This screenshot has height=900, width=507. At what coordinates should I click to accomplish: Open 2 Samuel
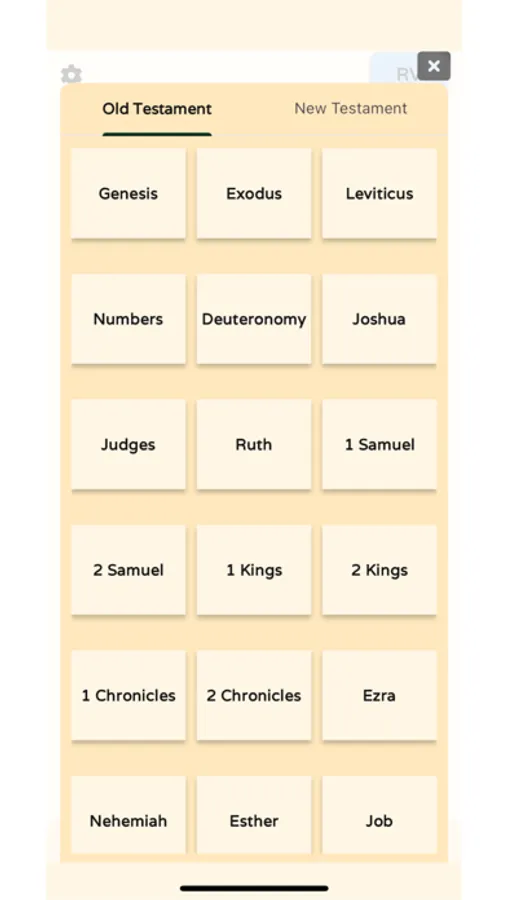[x=128, y=570]
